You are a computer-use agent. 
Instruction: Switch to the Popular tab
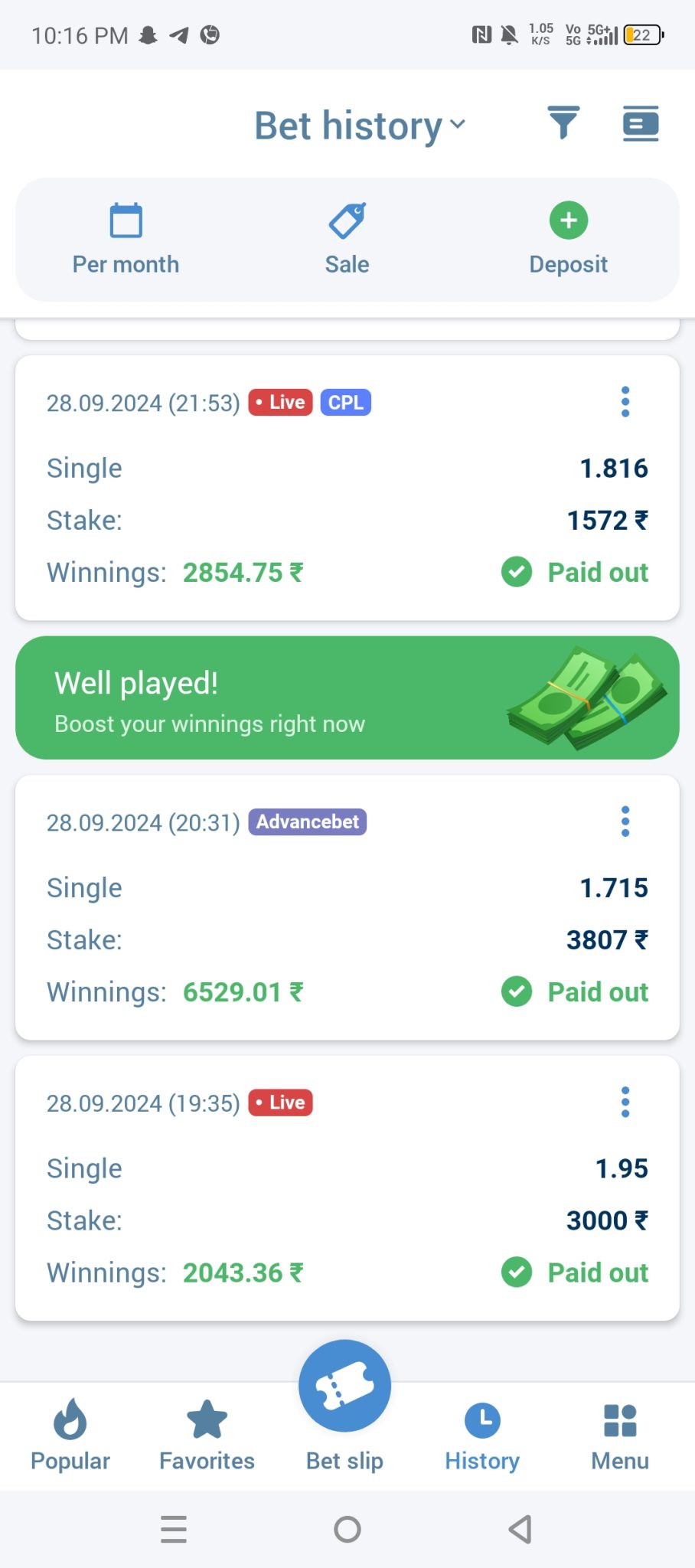[x=70, y=1436]
